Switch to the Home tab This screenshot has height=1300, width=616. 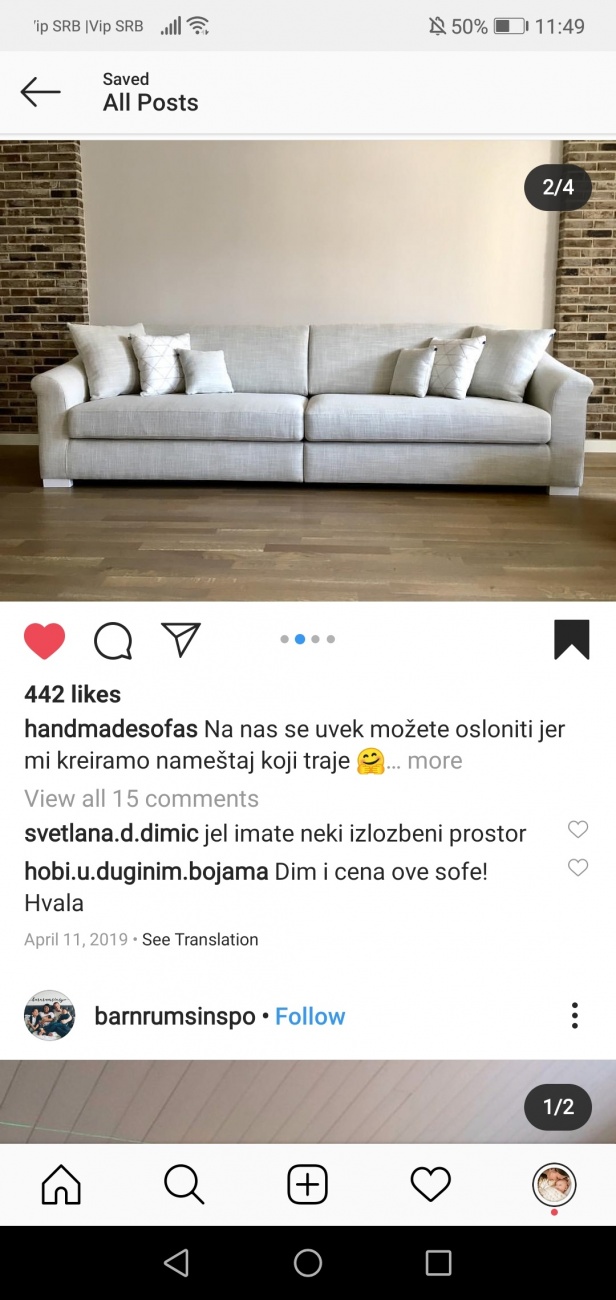coord(61,1185)
